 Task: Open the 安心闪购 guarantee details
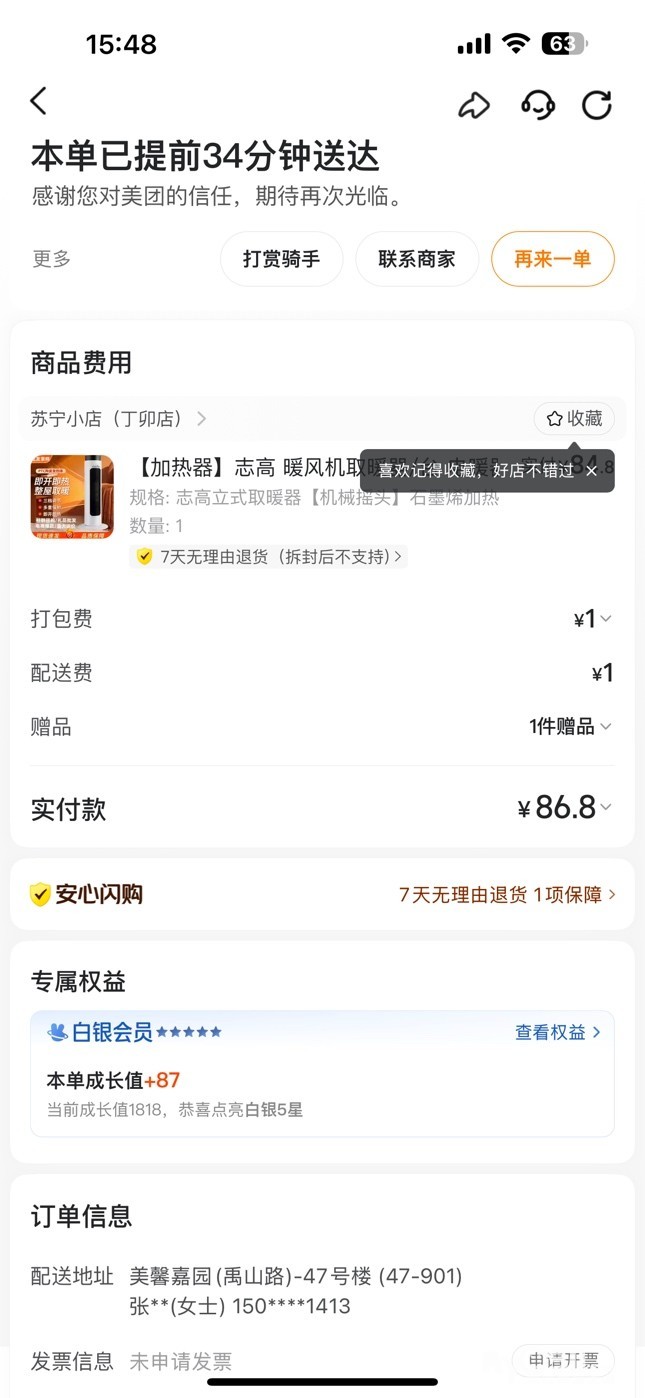pyautogui.click(x=322, y=894)
